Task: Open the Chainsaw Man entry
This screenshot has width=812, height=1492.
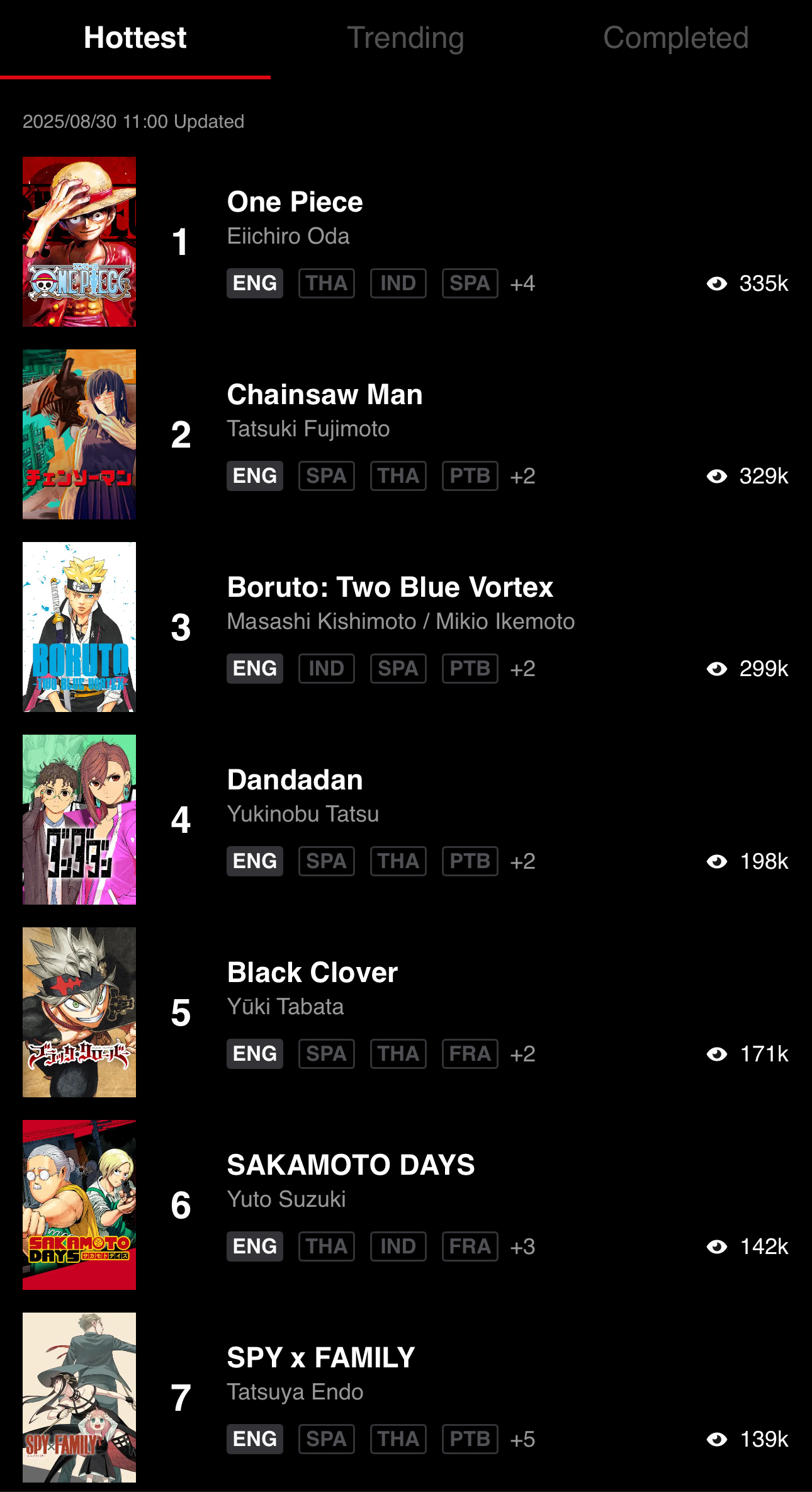Action: [324, 395]
